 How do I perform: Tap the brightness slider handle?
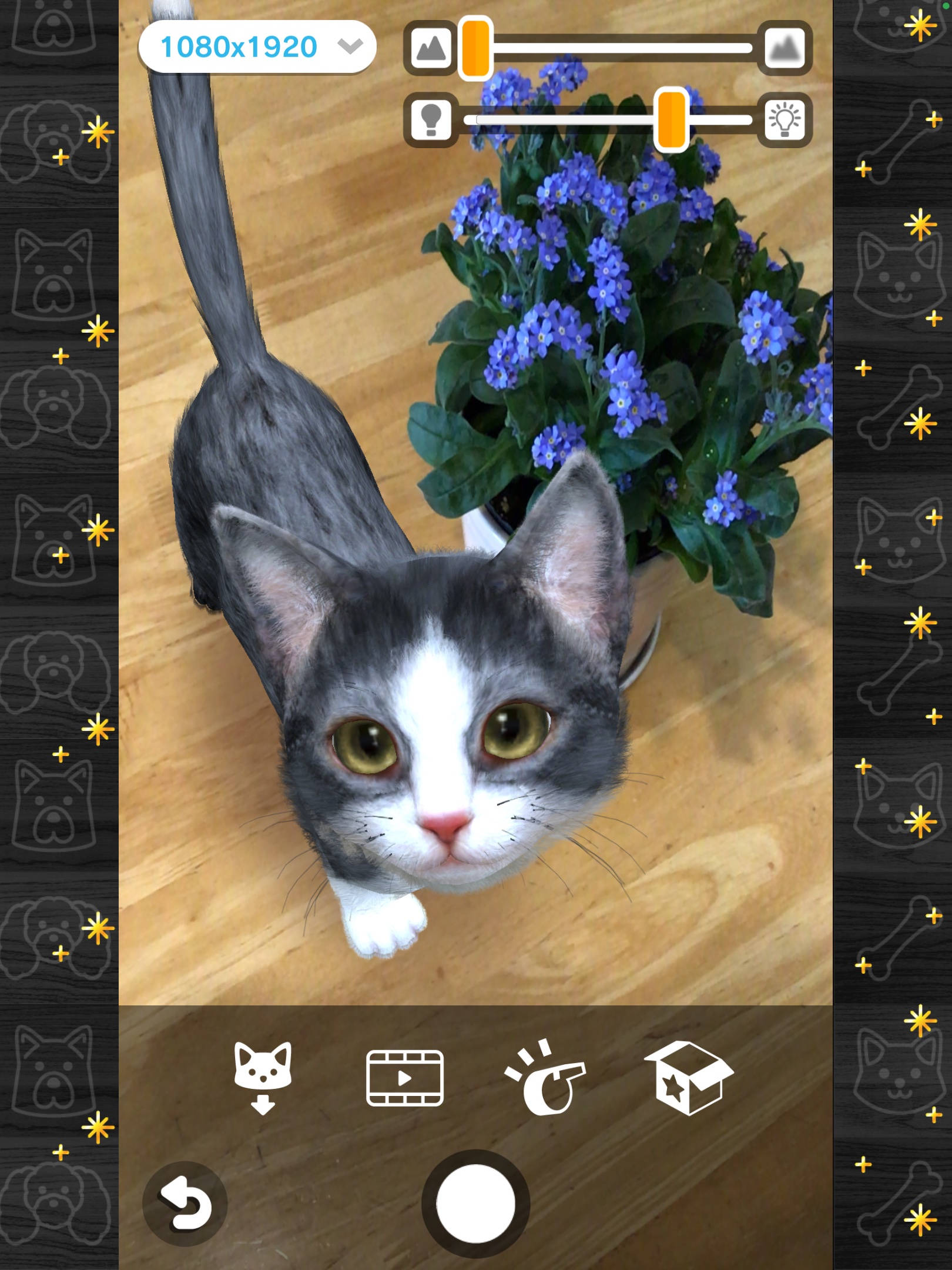click(671, 119)
